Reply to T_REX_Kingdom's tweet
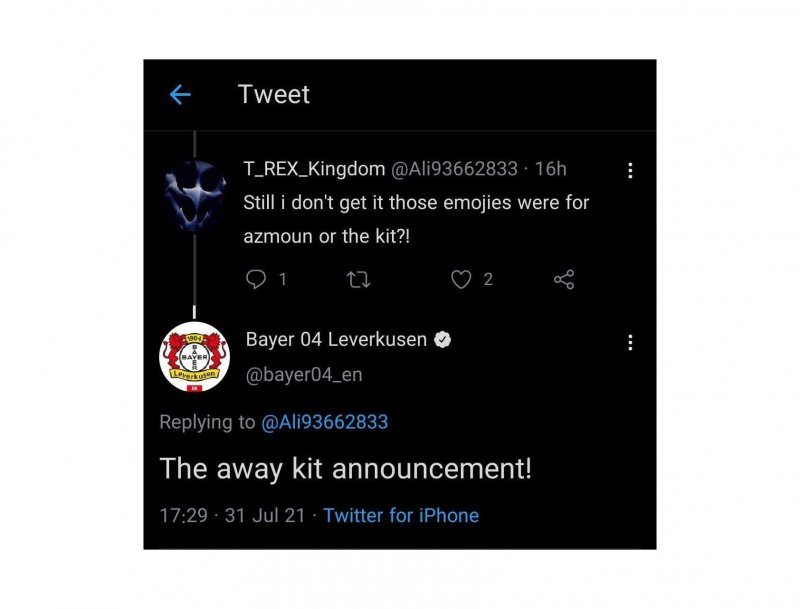Image resolution: width=800 pixels, height=609 pixels. click(x=256, y=280)
